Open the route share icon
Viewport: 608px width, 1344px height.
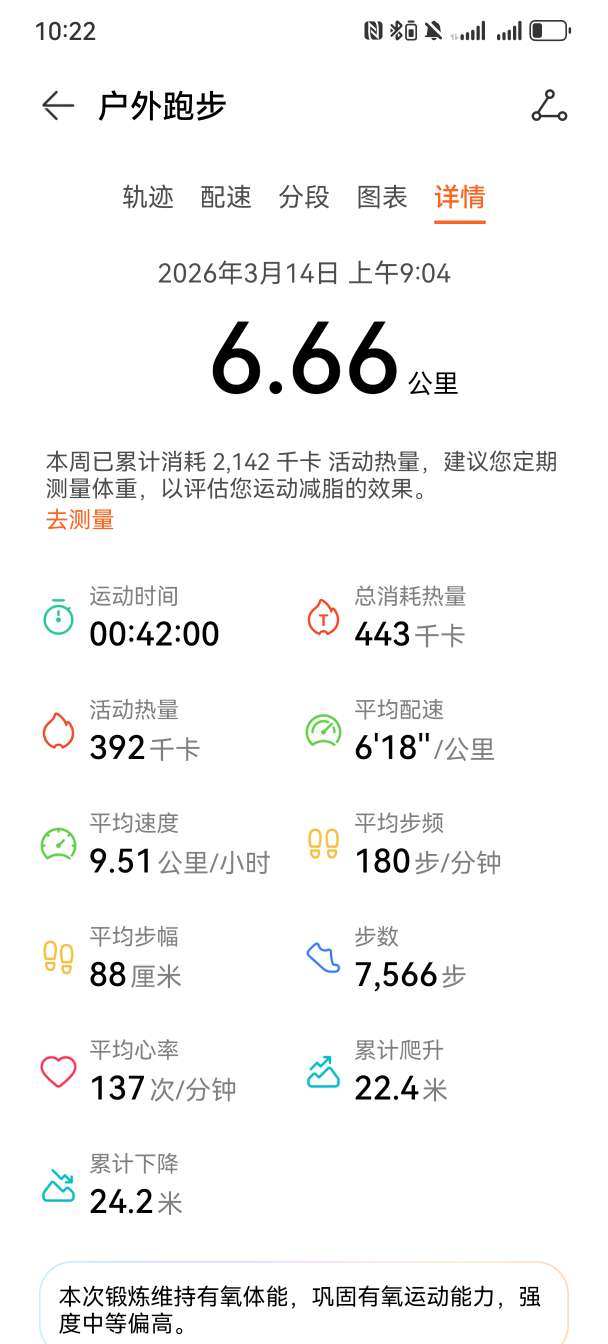(x=549, y=106)
